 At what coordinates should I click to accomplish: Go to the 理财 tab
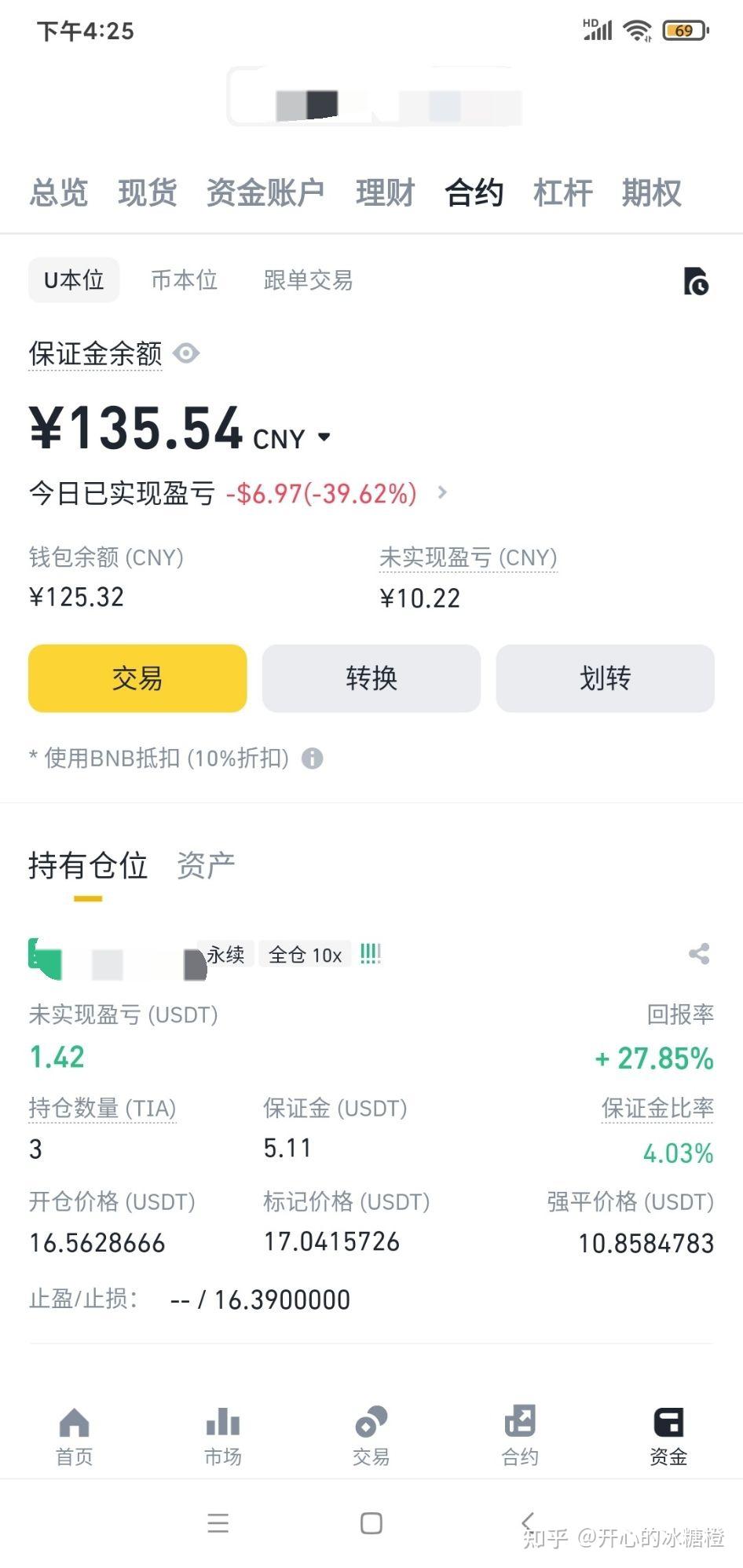click(385, 192)
